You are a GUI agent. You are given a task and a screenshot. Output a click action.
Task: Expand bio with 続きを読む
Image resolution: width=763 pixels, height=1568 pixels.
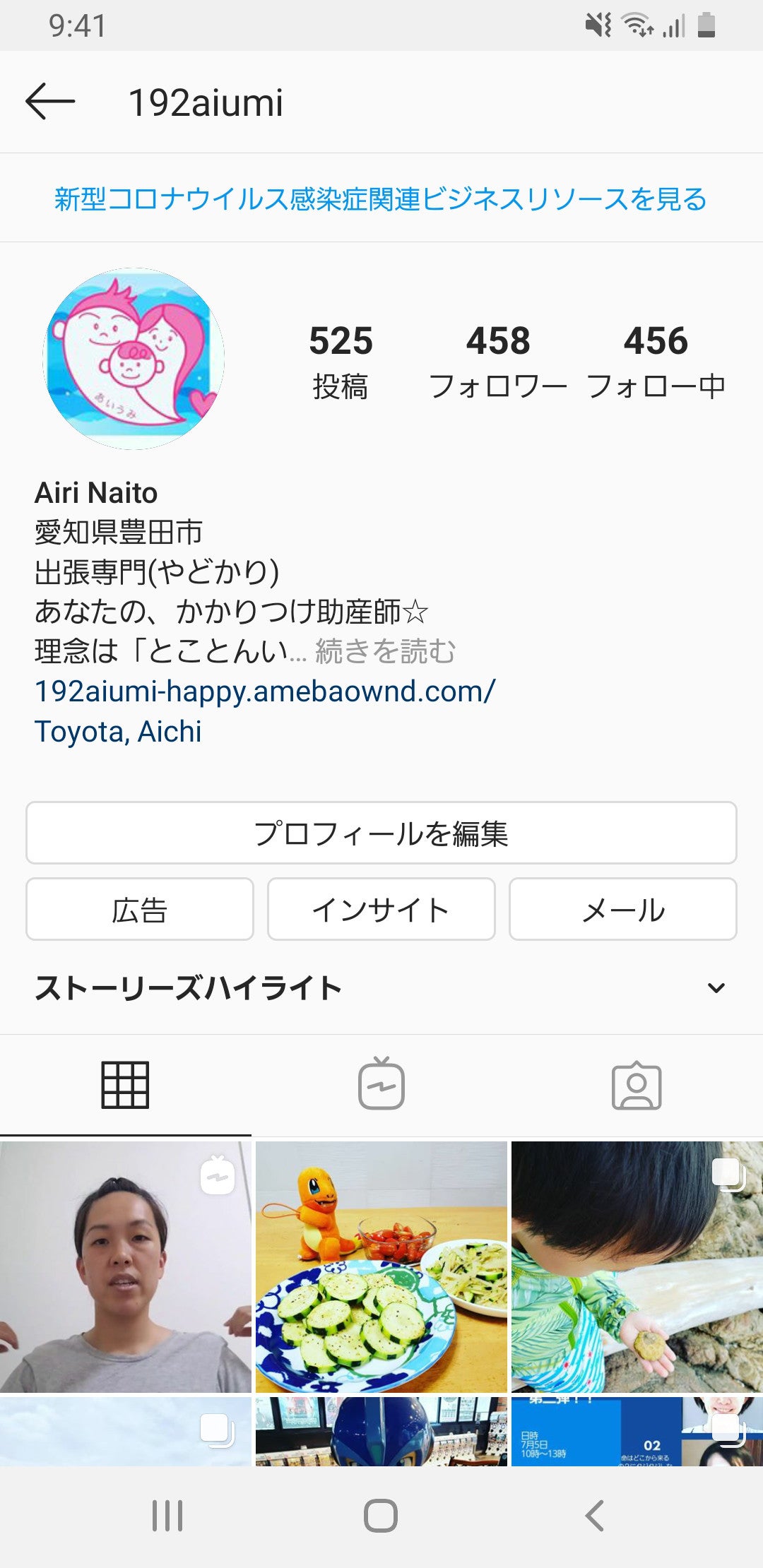386,651
